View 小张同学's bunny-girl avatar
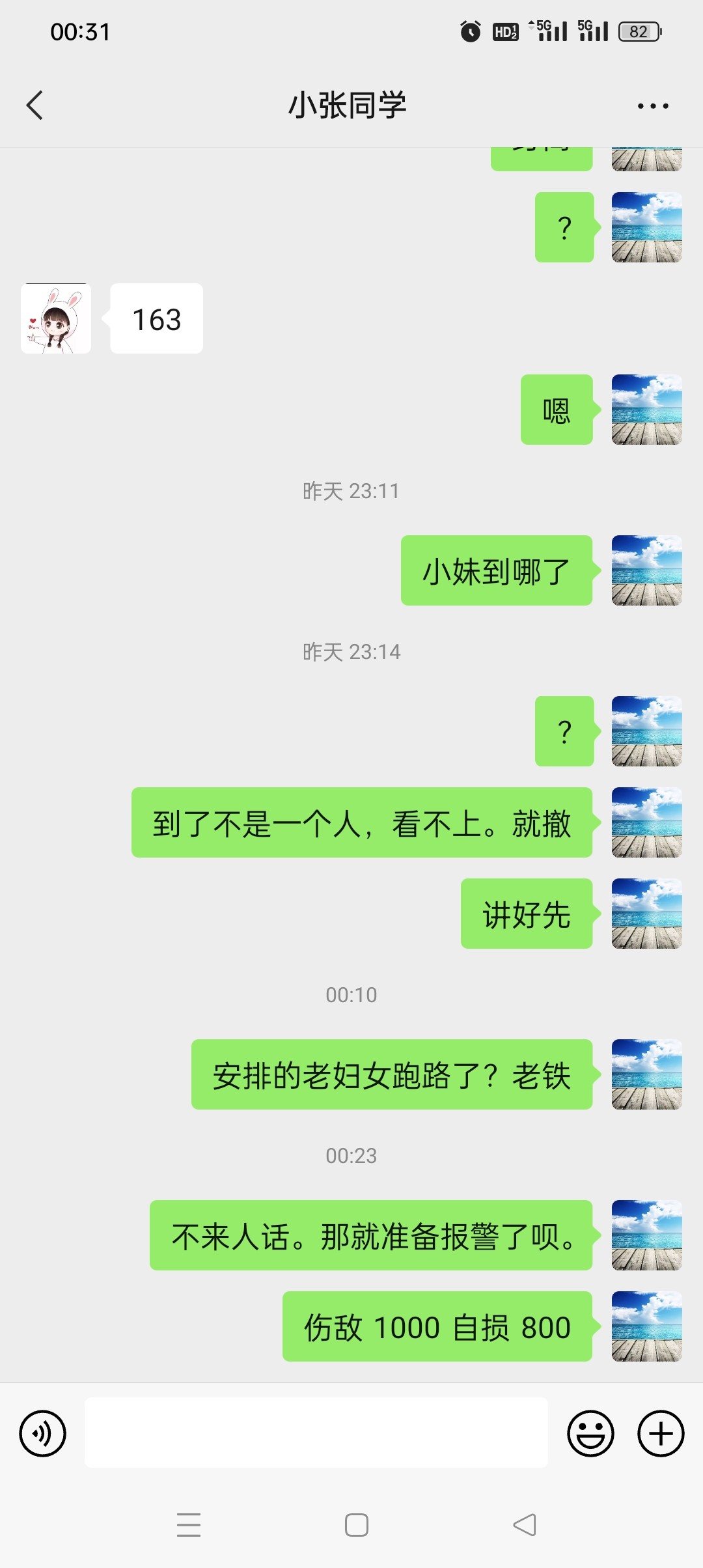 [x=57, y=318]
